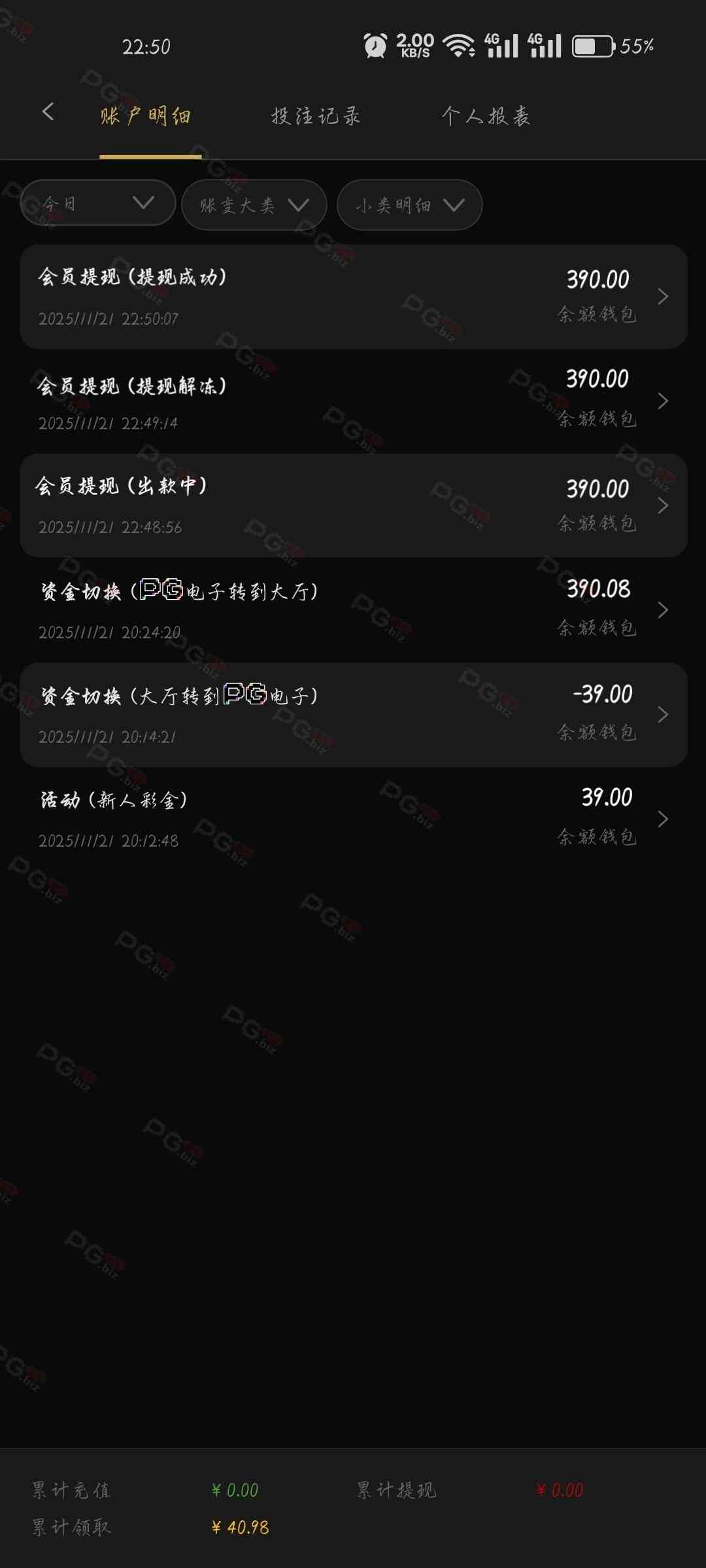The height and width of the screenshot is (1568, 706).
Task: Switch to the 投注记录 tab
Action: [316, 116]
